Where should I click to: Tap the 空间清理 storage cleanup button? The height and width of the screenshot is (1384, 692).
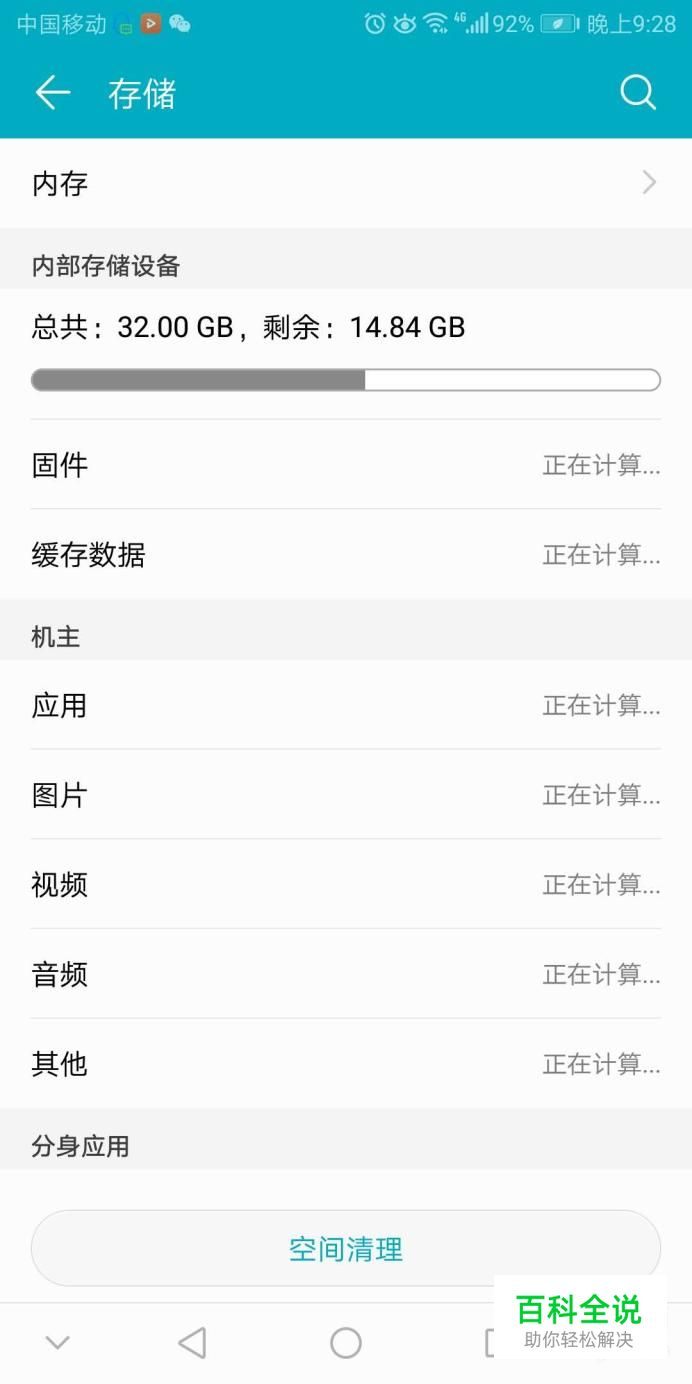[x=346, y=1248]
